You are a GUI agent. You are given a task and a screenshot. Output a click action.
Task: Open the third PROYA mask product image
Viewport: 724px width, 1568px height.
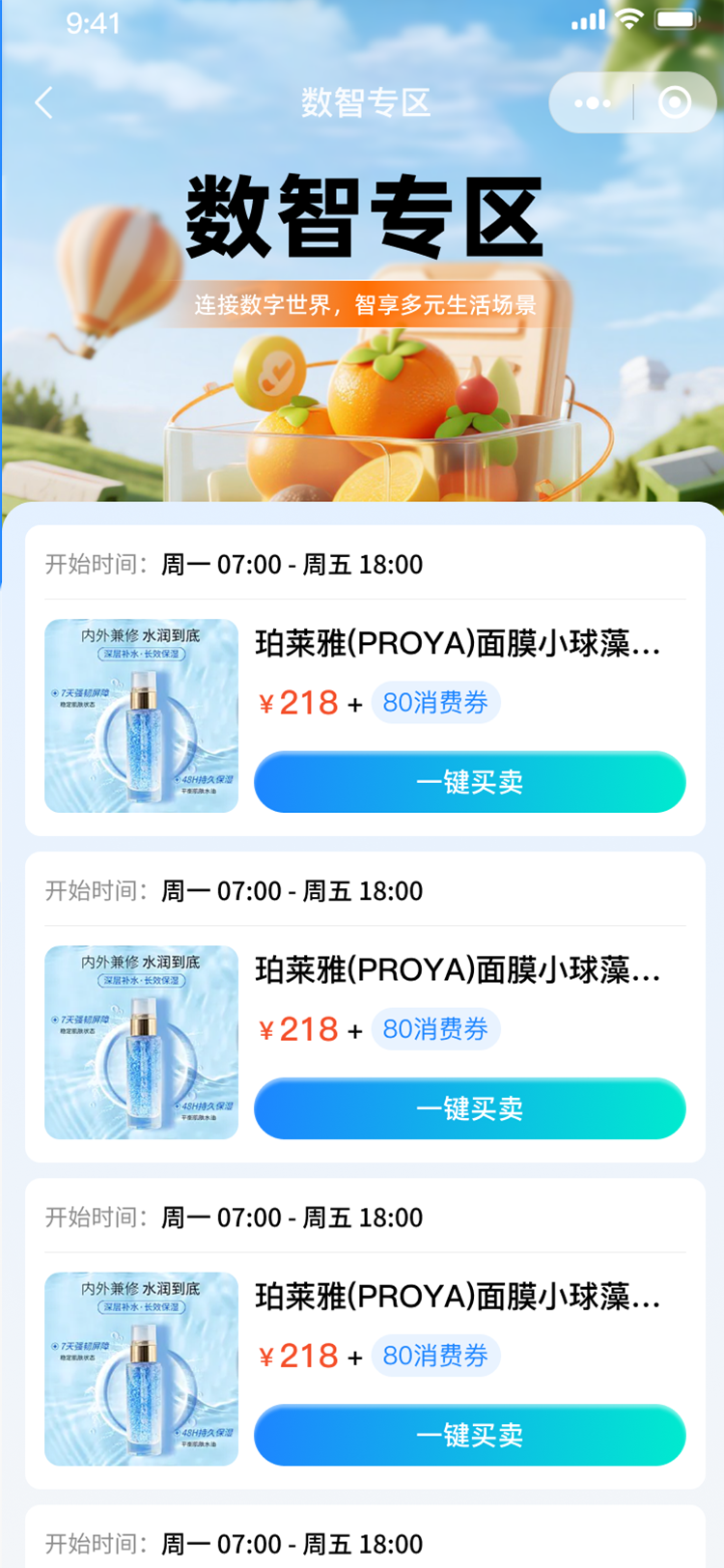[141, 1368]
